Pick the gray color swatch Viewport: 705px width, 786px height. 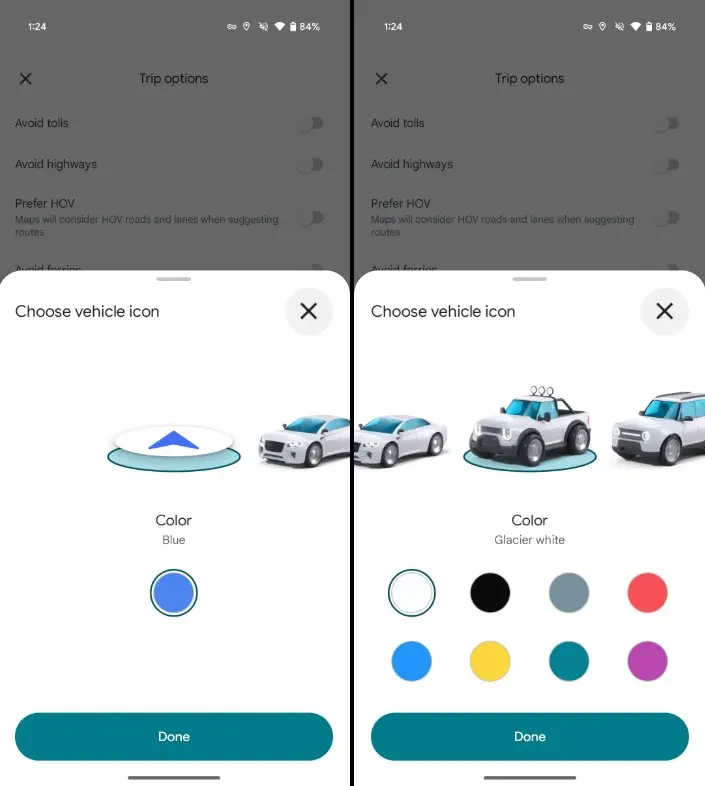click(569, 593)
